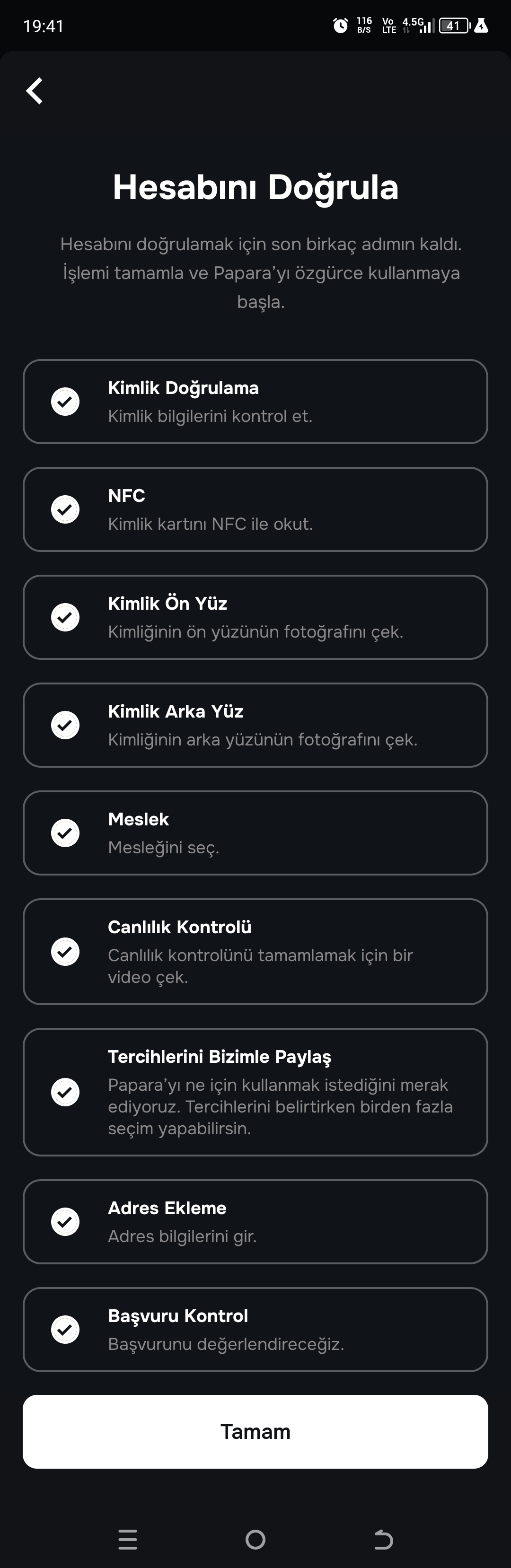This screenshot has width=511, height=1568.
Task: View the Başvuru Kontrol step
Action: [255, 1329]
